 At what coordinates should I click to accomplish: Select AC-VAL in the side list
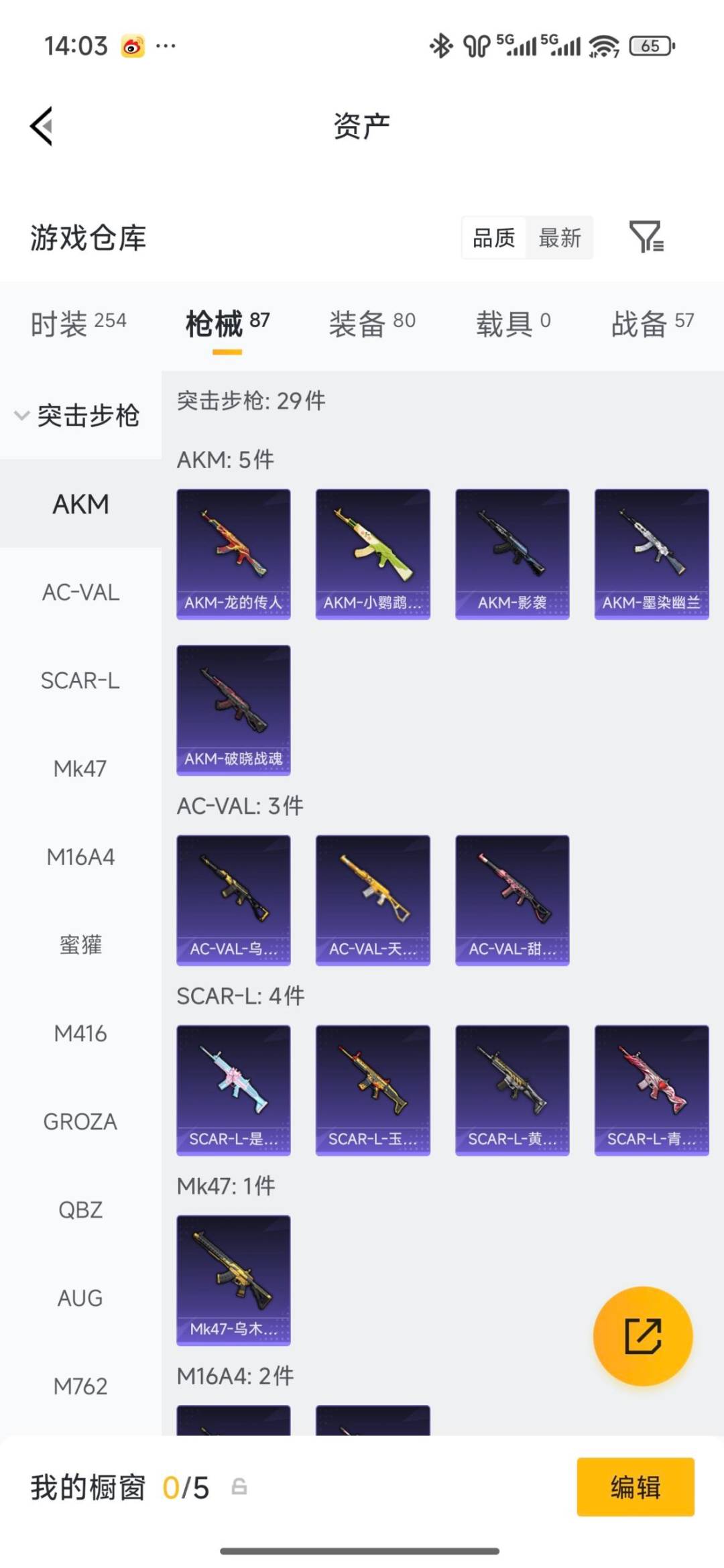point(80,593)
